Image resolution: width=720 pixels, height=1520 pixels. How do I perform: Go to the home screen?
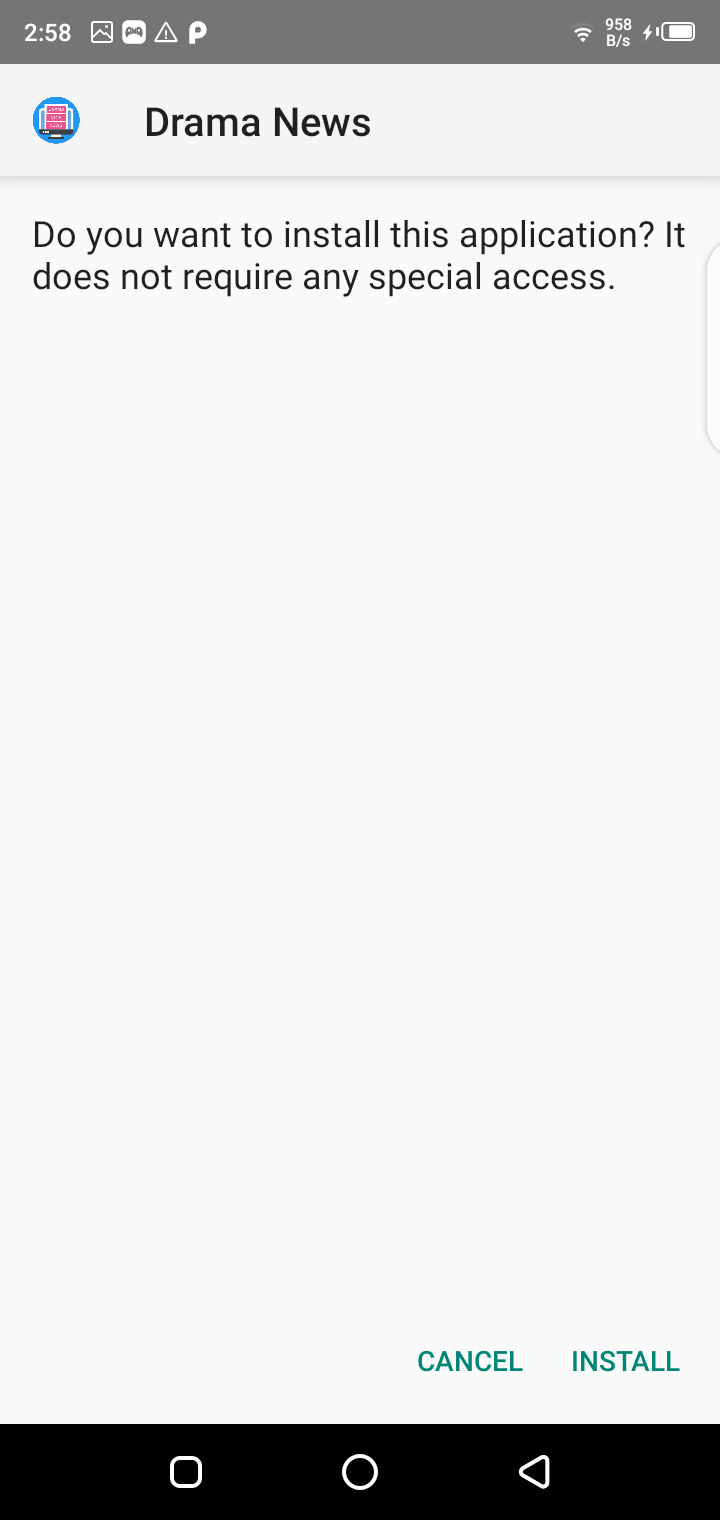(360, 1471)
